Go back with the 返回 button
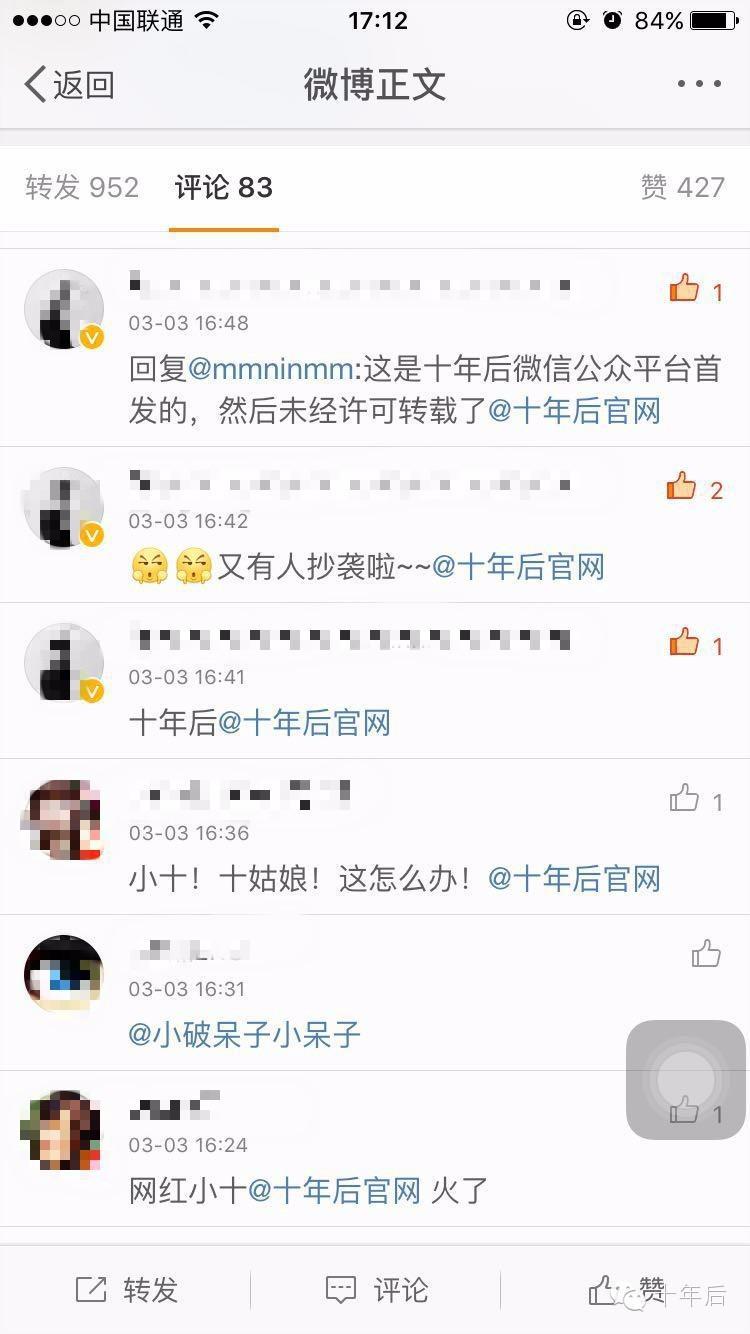This screenshot has height=1334, width=750. pyautogui.click(x=68, y=85)
